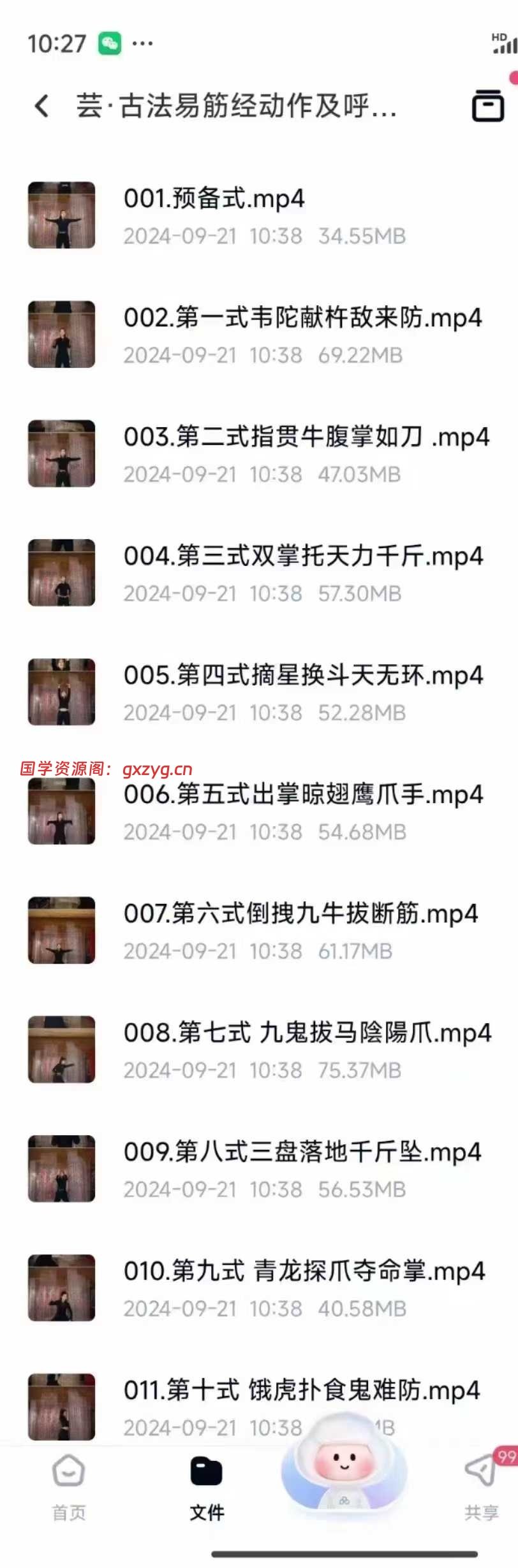Play 002.第一式韦陀献杵敌来防.mp4

point(302,318)
